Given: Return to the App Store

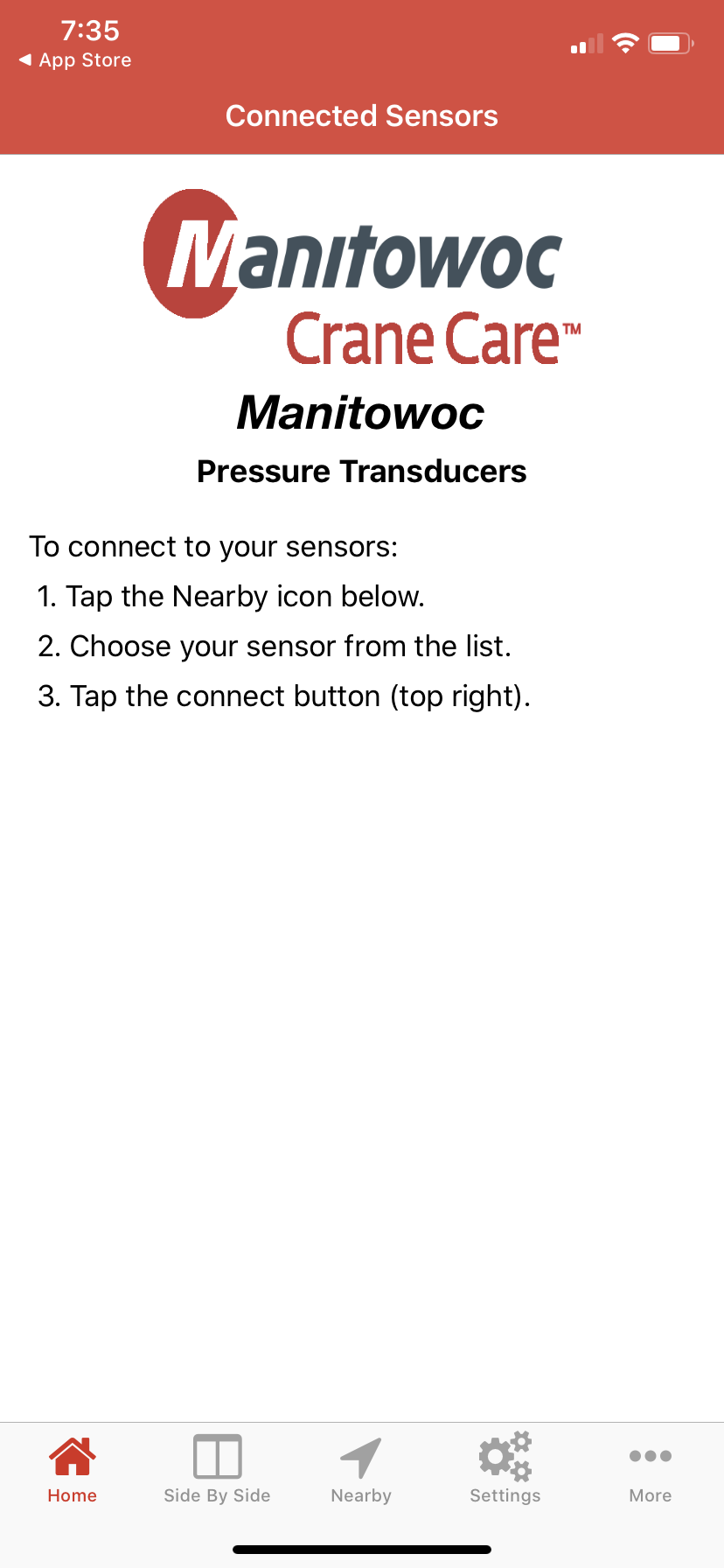Looking at the screenshot, I should pos(75,60).
